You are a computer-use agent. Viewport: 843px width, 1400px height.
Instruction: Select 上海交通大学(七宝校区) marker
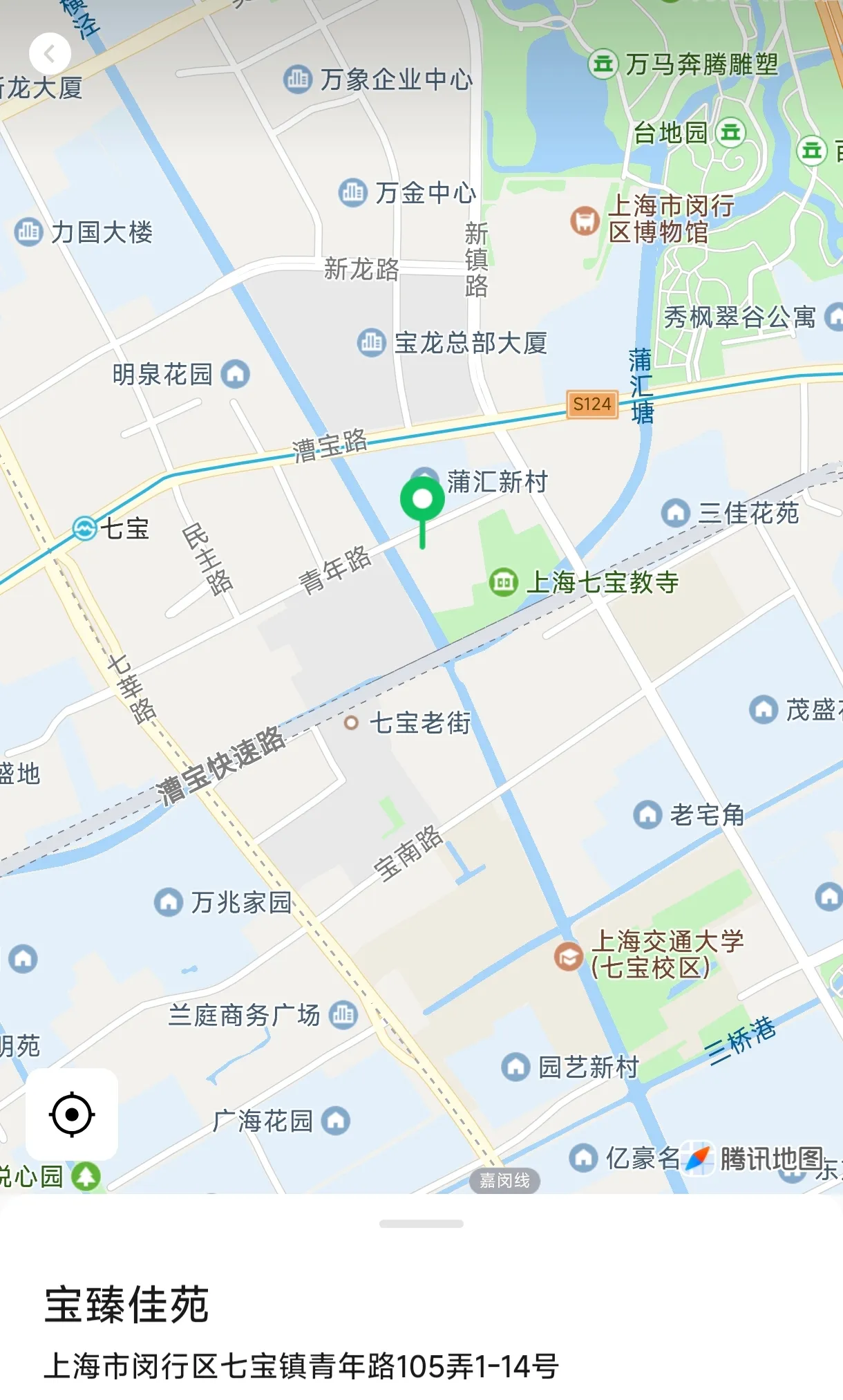(x=569, y=957)
